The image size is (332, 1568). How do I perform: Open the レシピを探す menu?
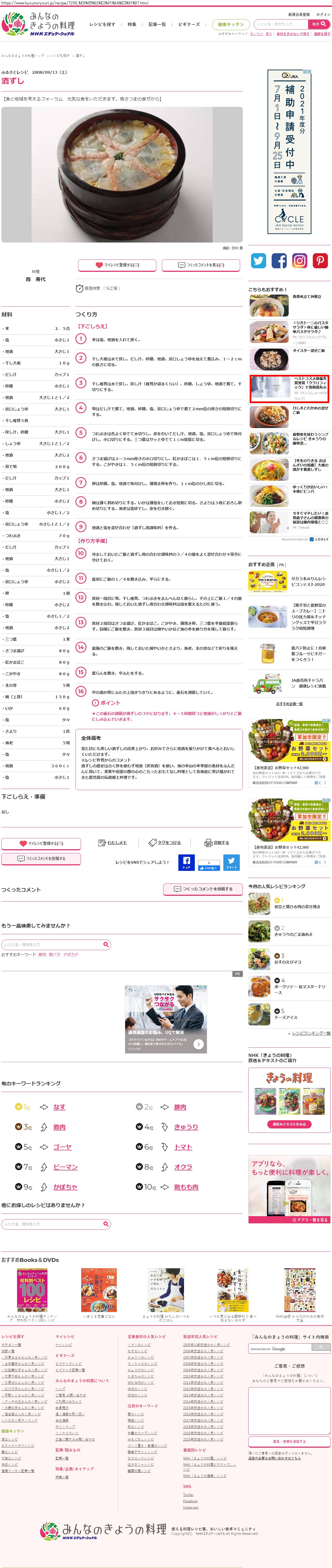102,24
